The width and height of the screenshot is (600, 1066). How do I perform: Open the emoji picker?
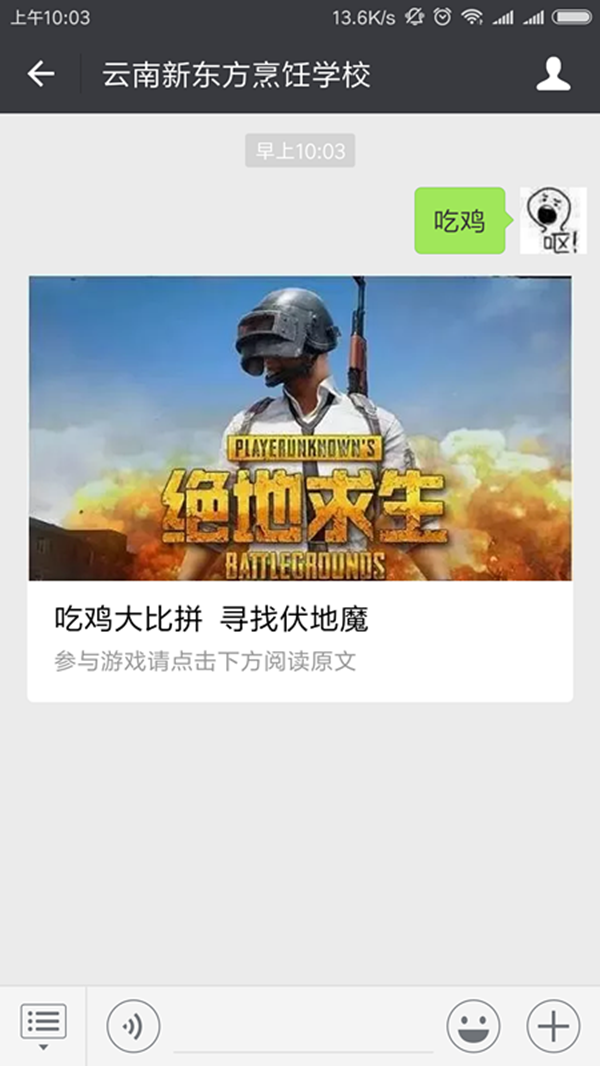pyautogui.click(x=473, y=1026)
